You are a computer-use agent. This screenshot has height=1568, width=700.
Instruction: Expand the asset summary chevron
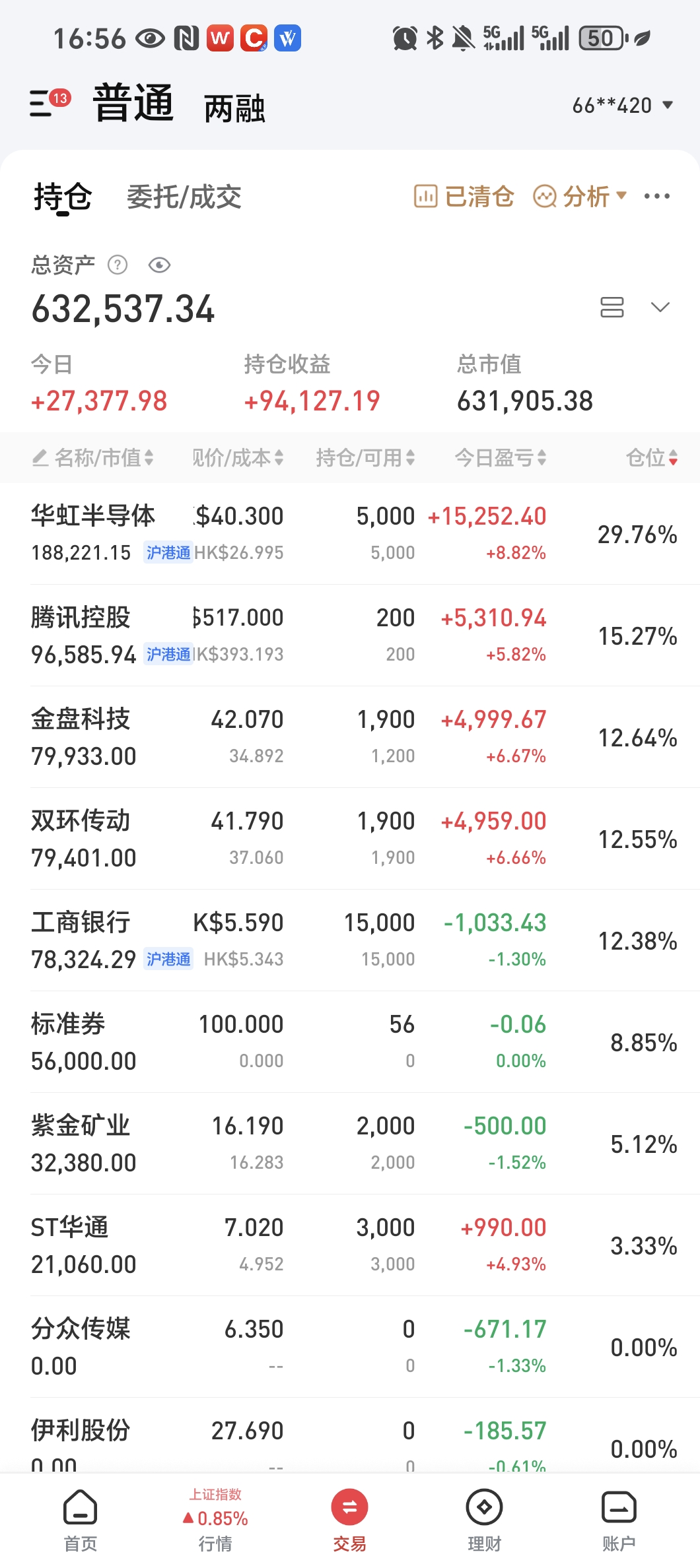[x=660, y=307]
